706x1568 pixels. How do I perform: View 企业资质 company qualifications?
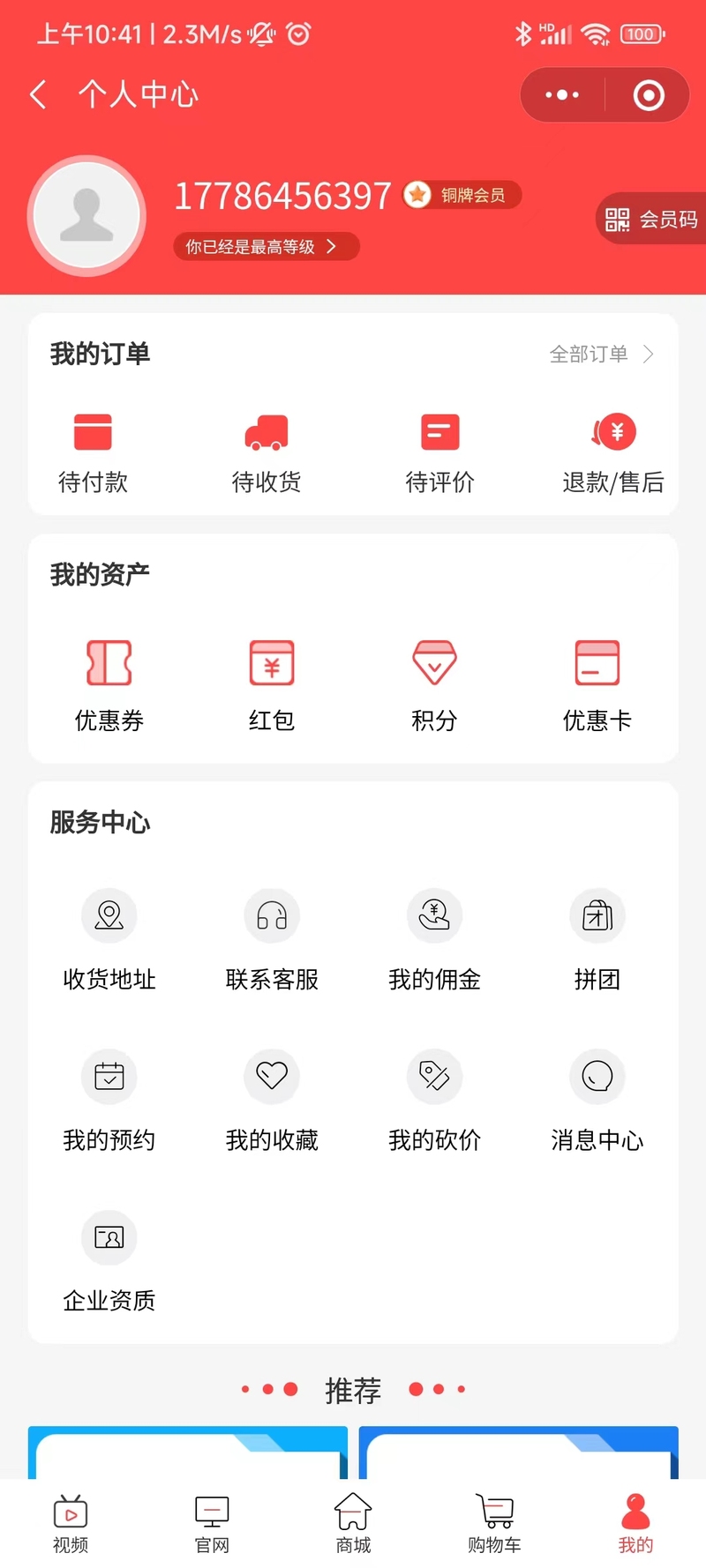[x=109, y=1262]
